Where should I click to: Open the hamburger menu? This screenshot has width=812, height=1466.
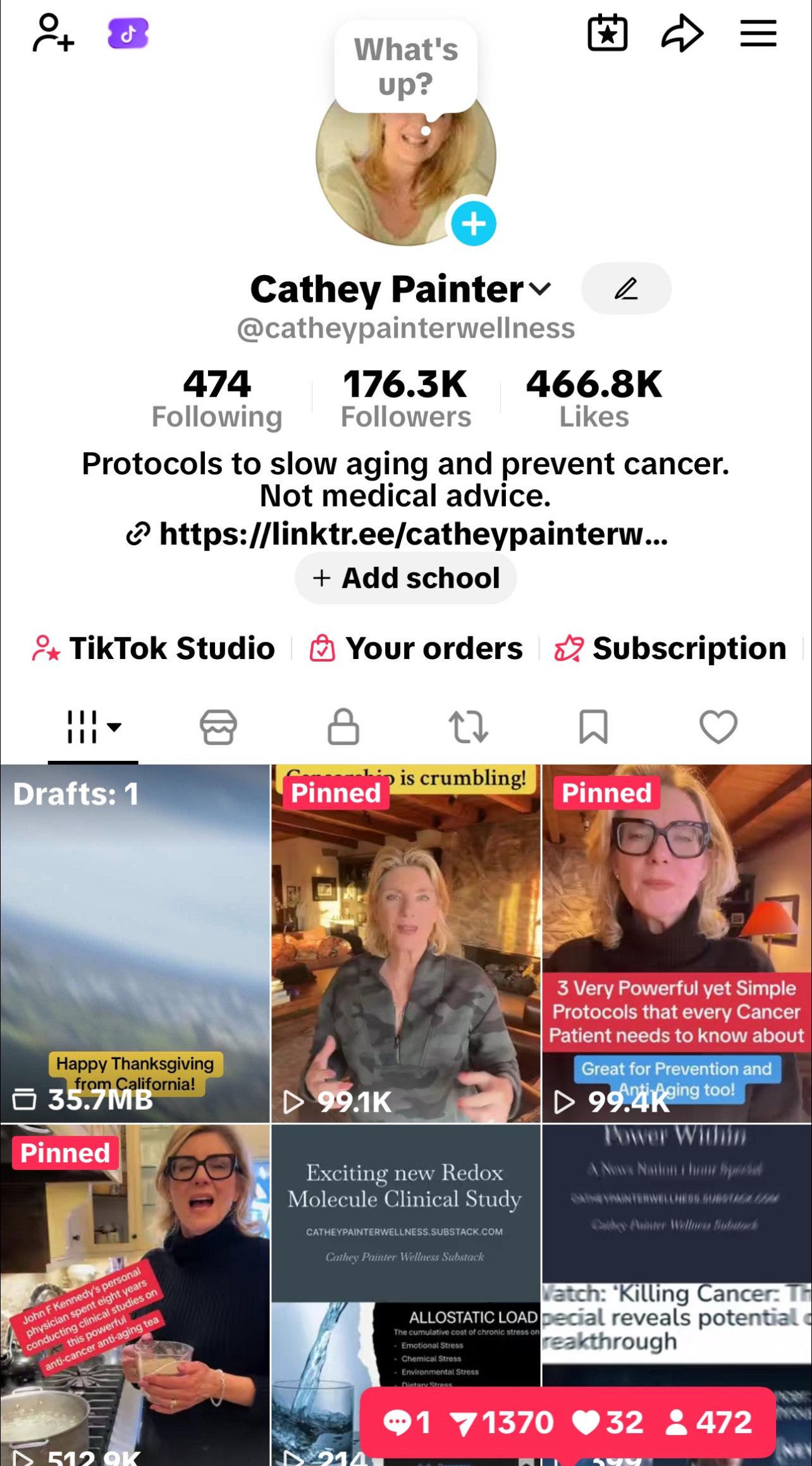pos(758,33)
